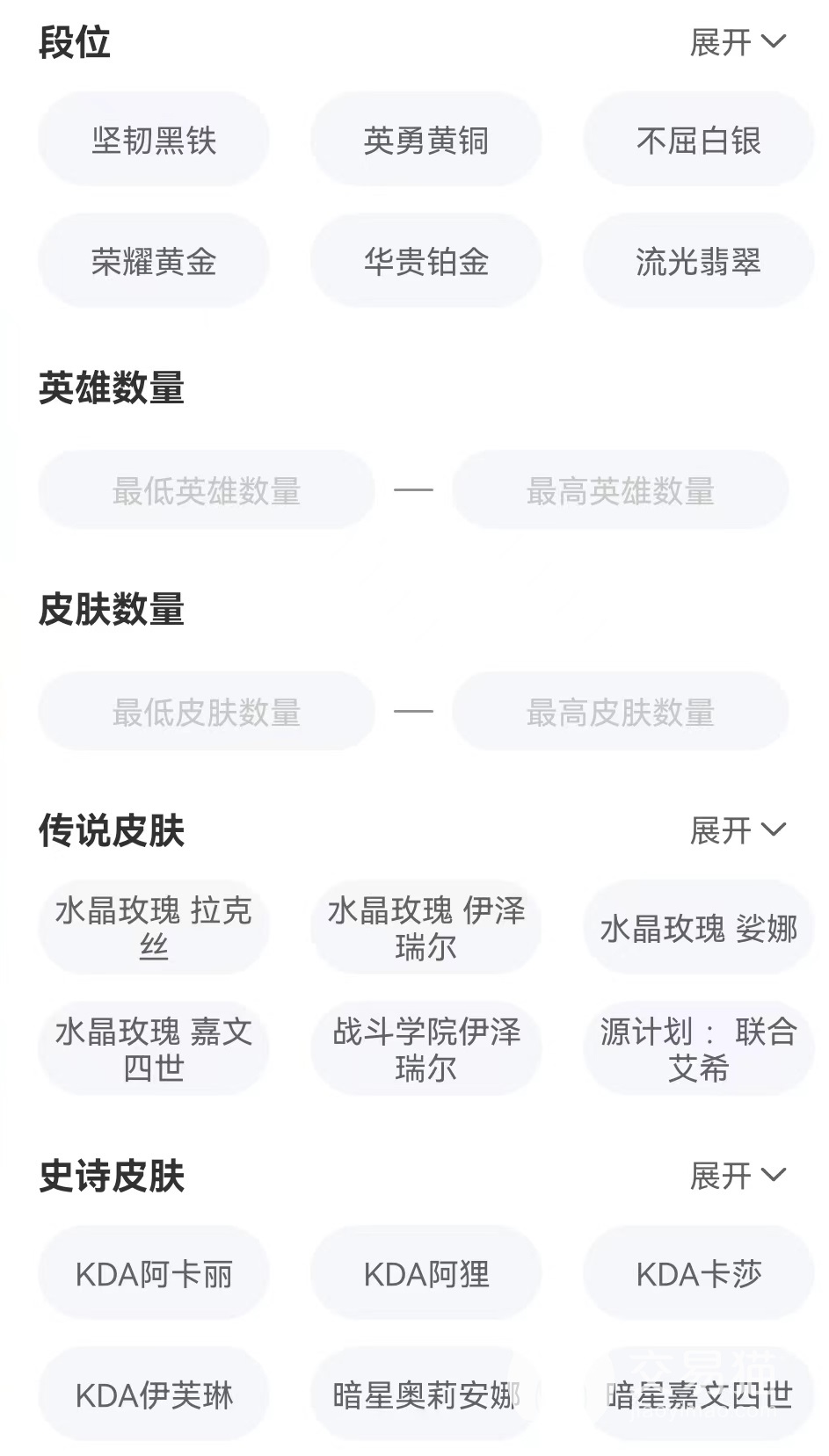The image size is (829, 1456).
Task: Choose the 英勇黄铜 rank filter
Action: tap(426, 140)
